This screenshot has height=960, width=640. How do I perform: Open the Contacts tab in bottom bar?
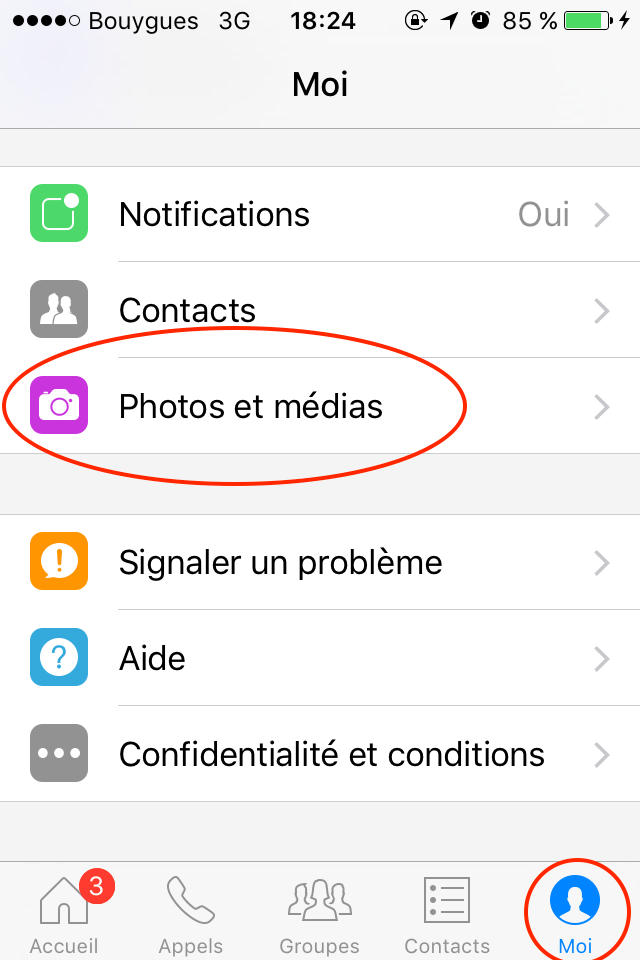click(x=447, y=912)
